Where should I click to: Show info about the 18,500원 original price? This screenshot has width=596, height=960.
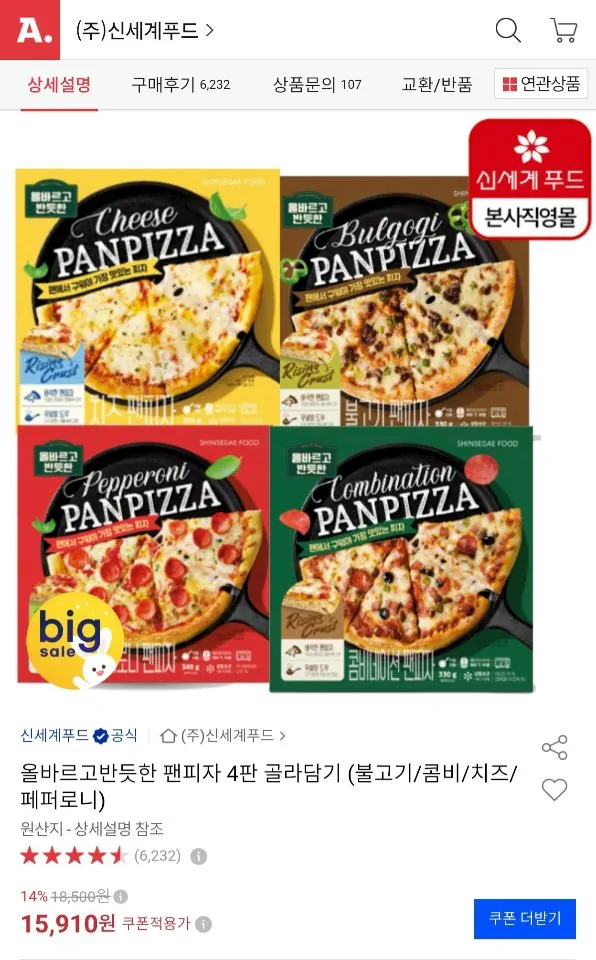(x=121, y=897)
